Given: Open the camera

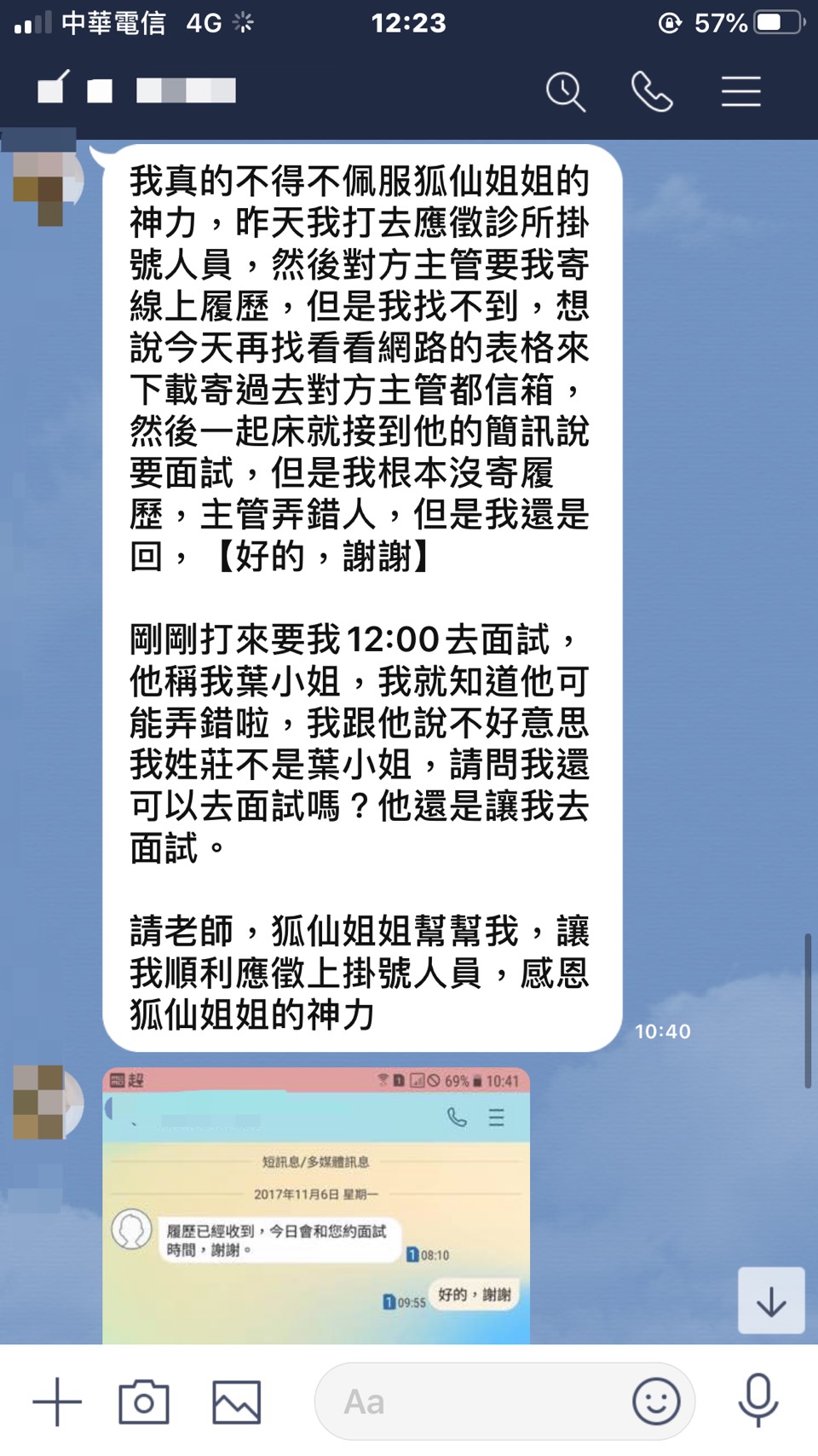Looking at the screenshot, I should click(x=144, y=1401).
